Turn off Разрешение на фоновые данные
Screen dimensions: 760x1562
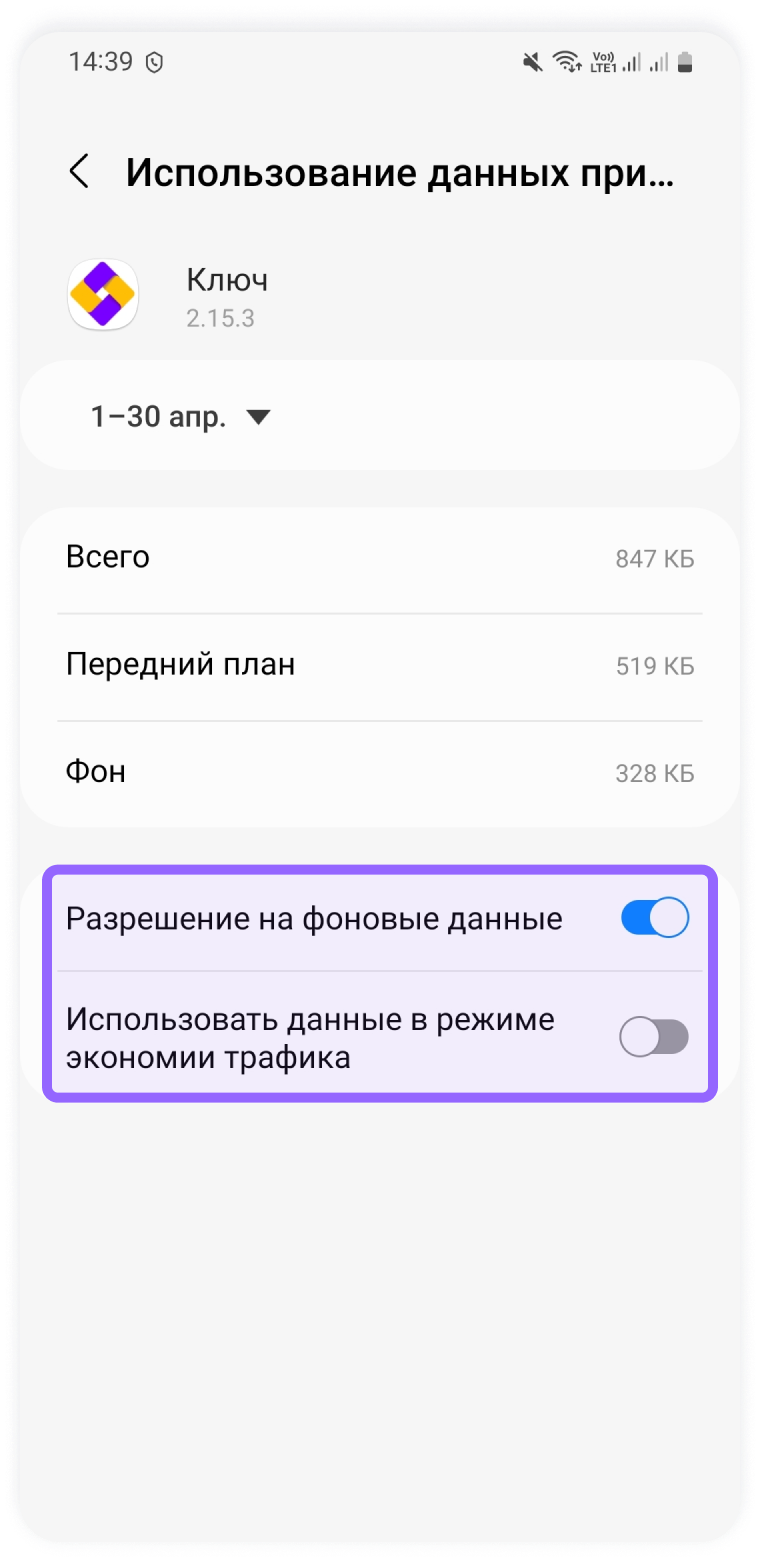(655, 918)
